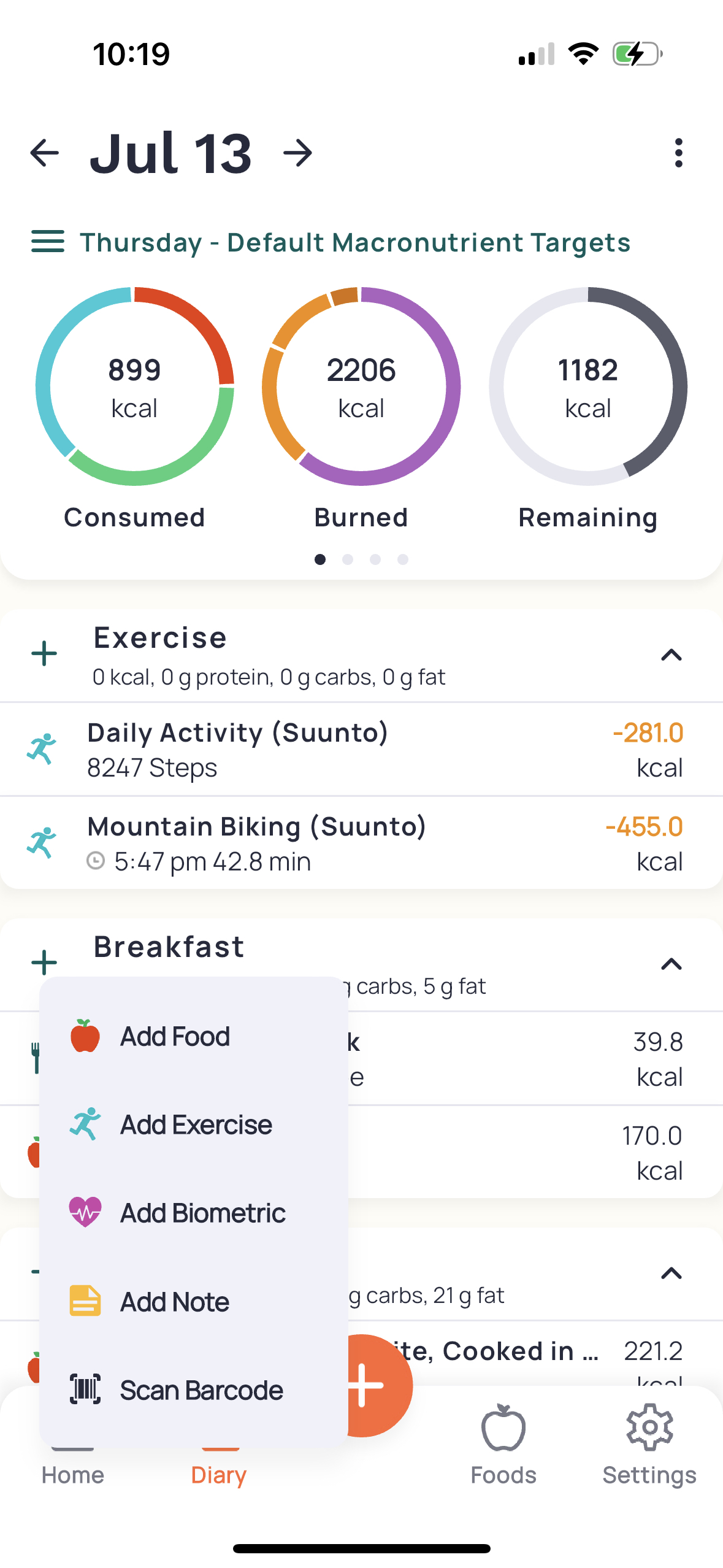The image size is (723, 1568).
Task: Tap the Scan Barcode icon
Action: pos(86,1389)
